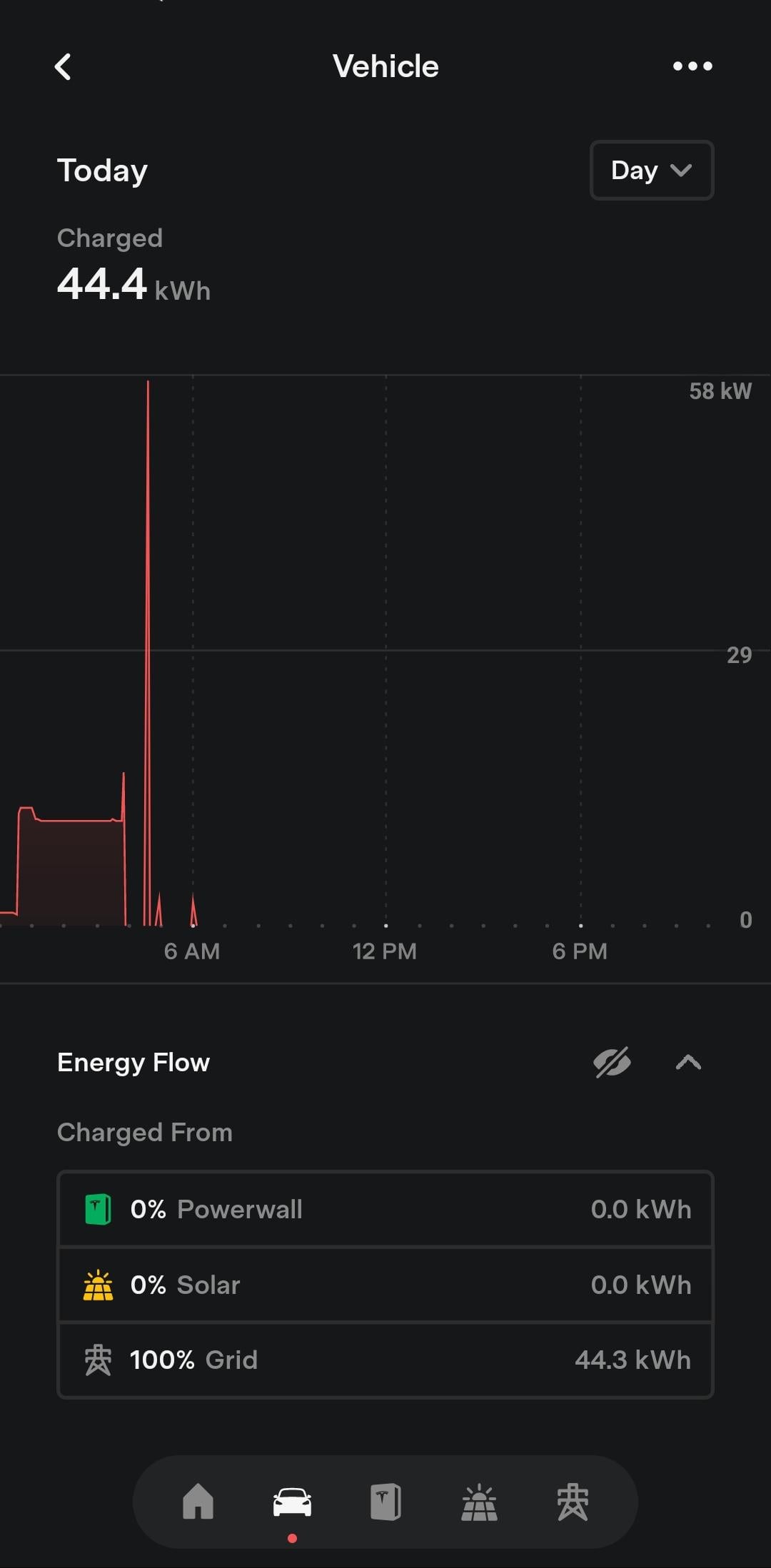
Task: Collapse the Energy Flow section
Action: [x=688, y=1062]
